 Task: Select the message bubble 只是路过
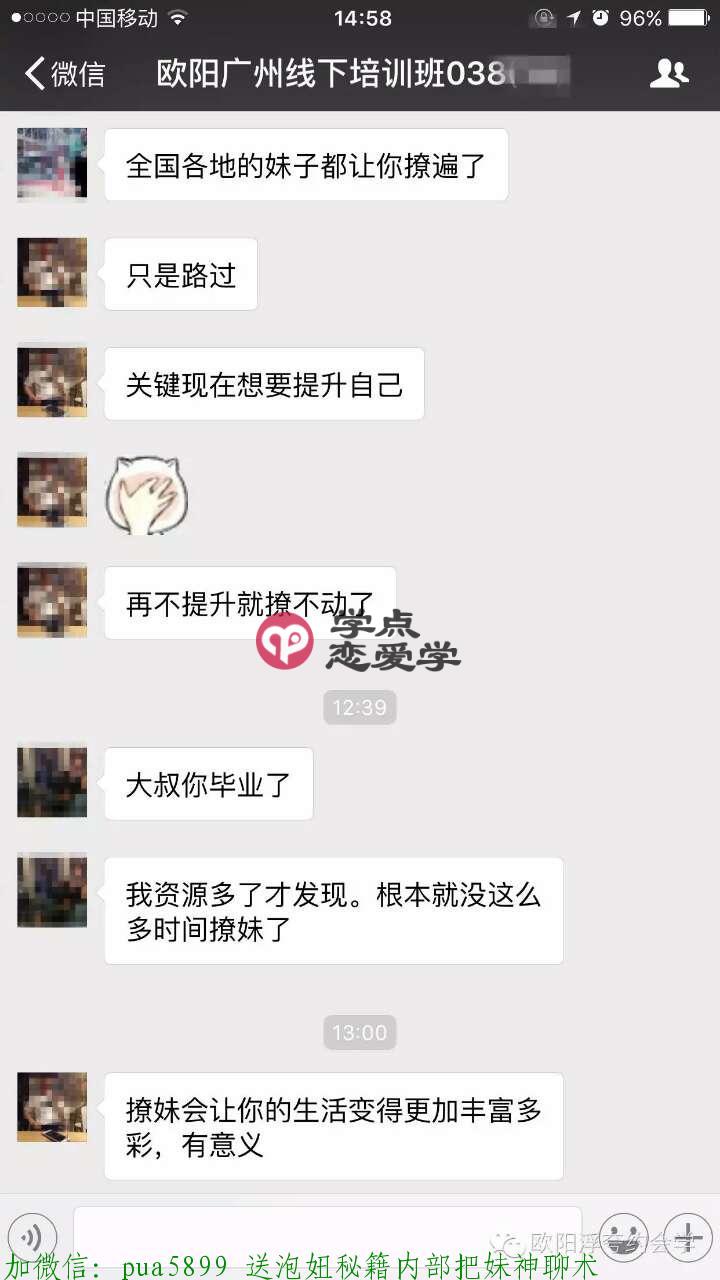[x=180, y=273]
